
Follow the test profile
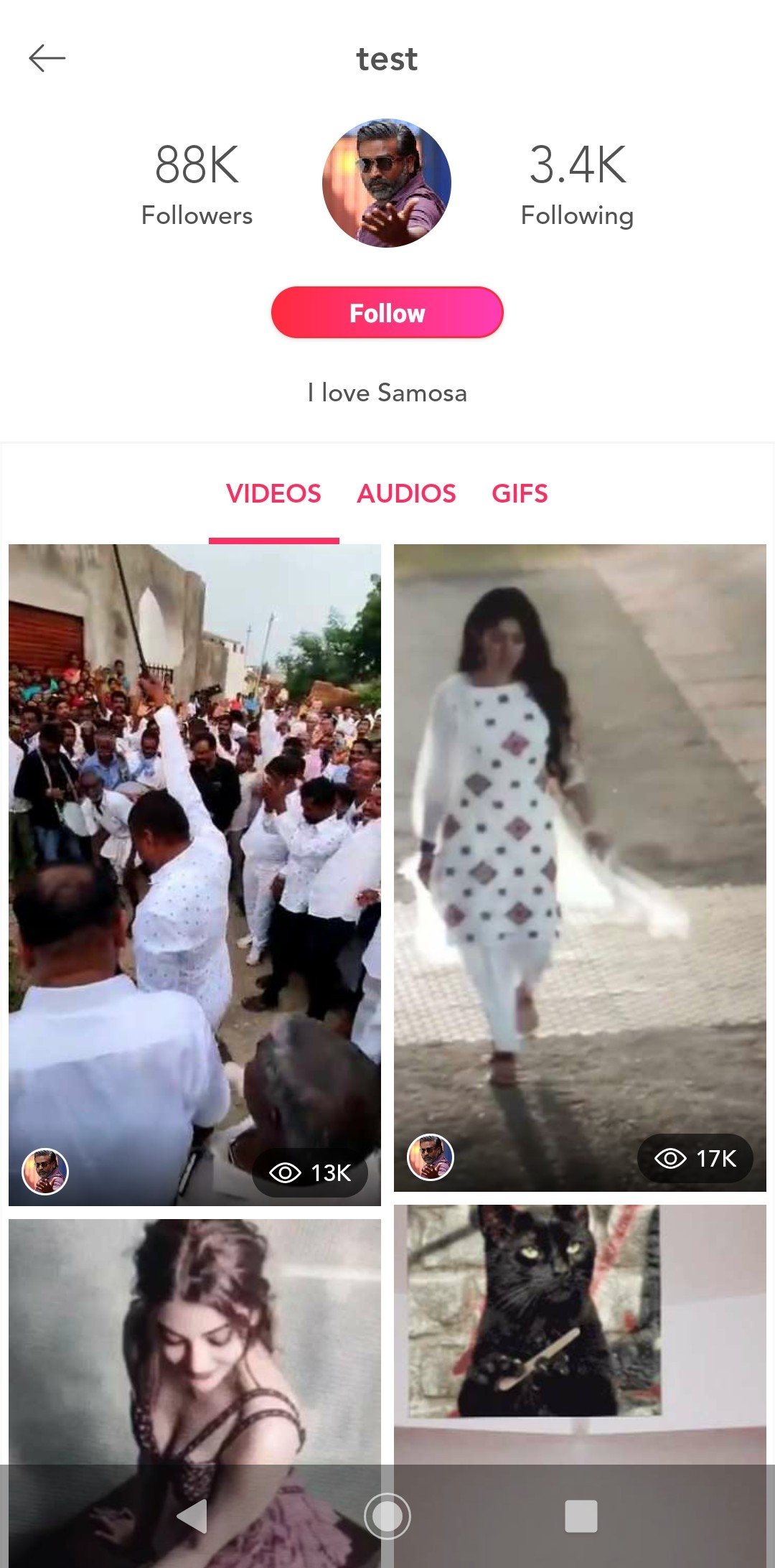387,312
